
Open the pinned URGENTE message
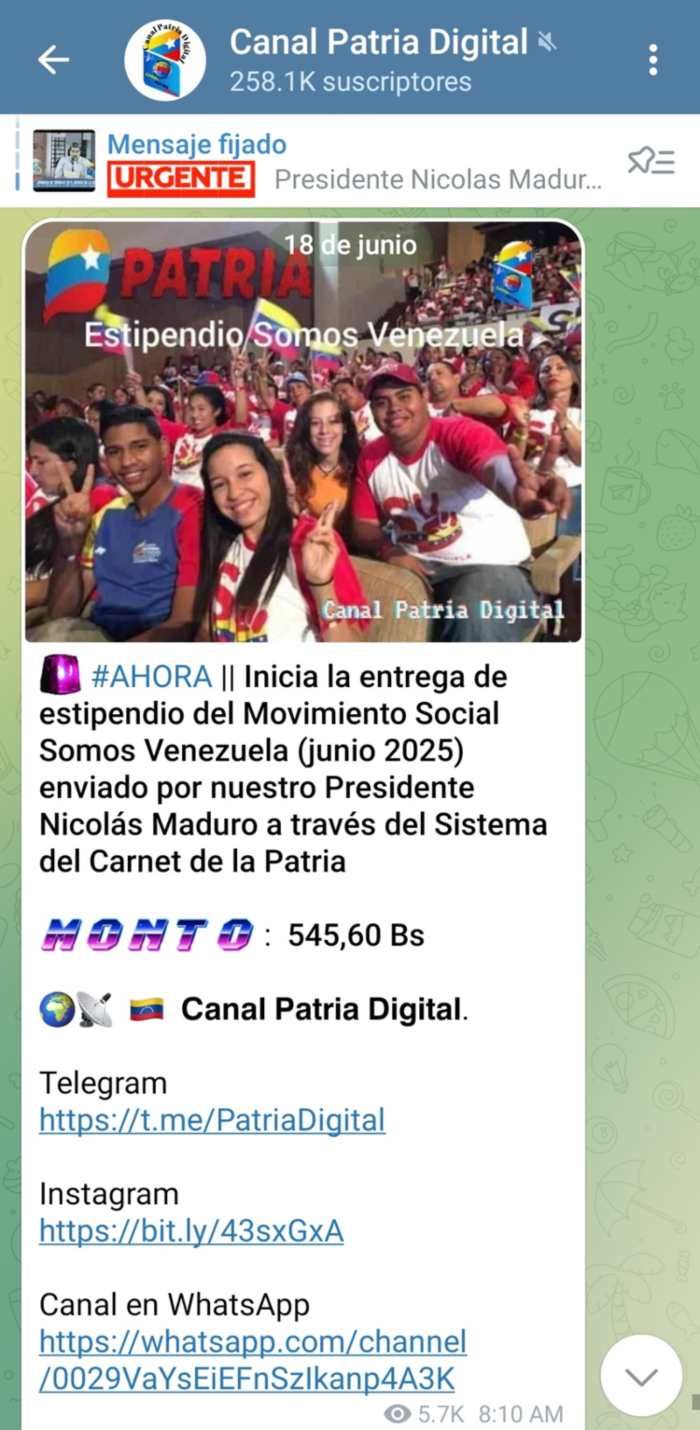pyautogui.click(x=330, y=162)
